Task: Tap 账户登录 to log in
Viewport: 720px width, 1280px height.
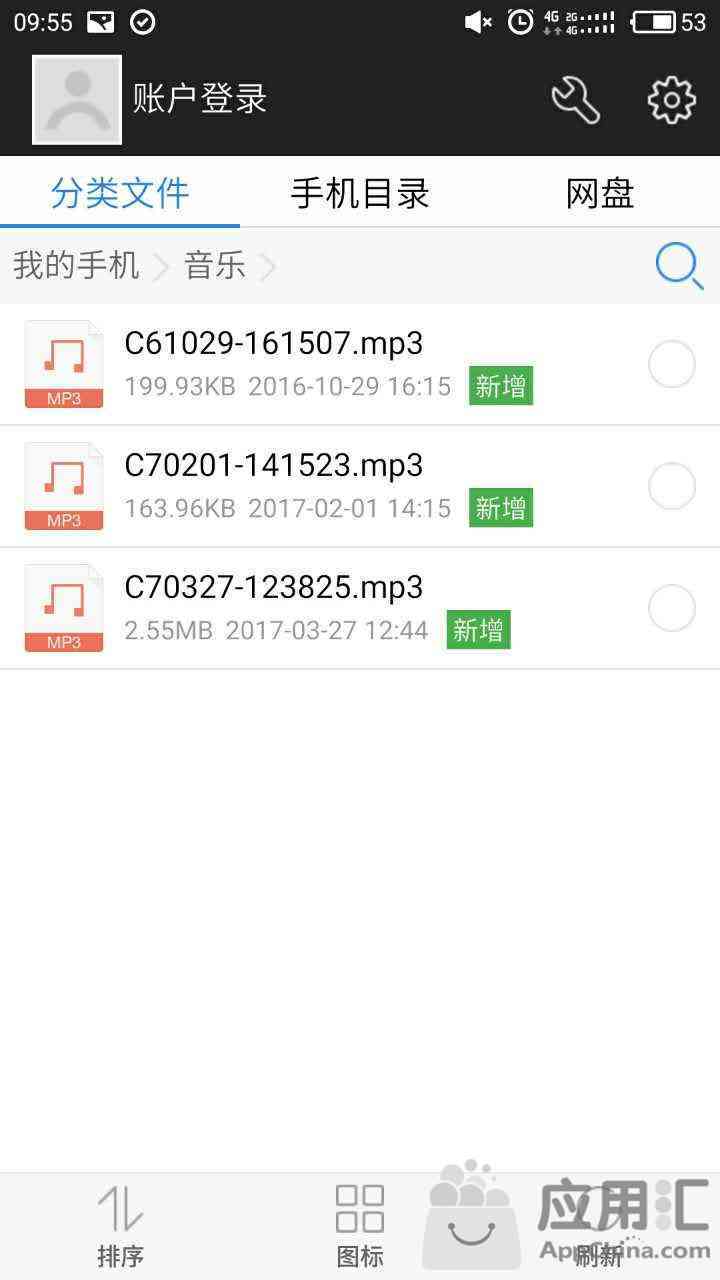Action: click(x=200, y=99)
